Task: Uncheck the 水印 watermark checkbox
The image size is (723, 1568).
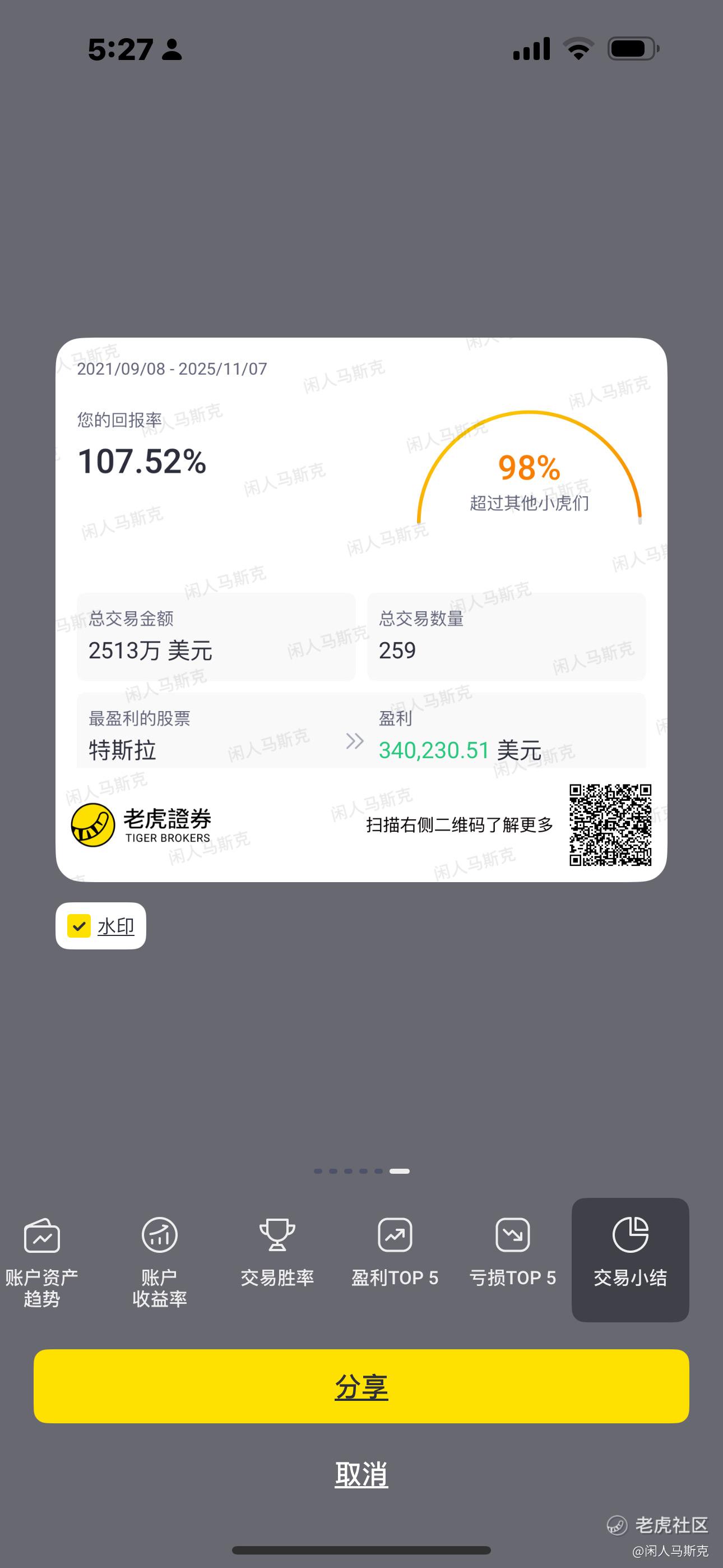Action: point(79,926)
